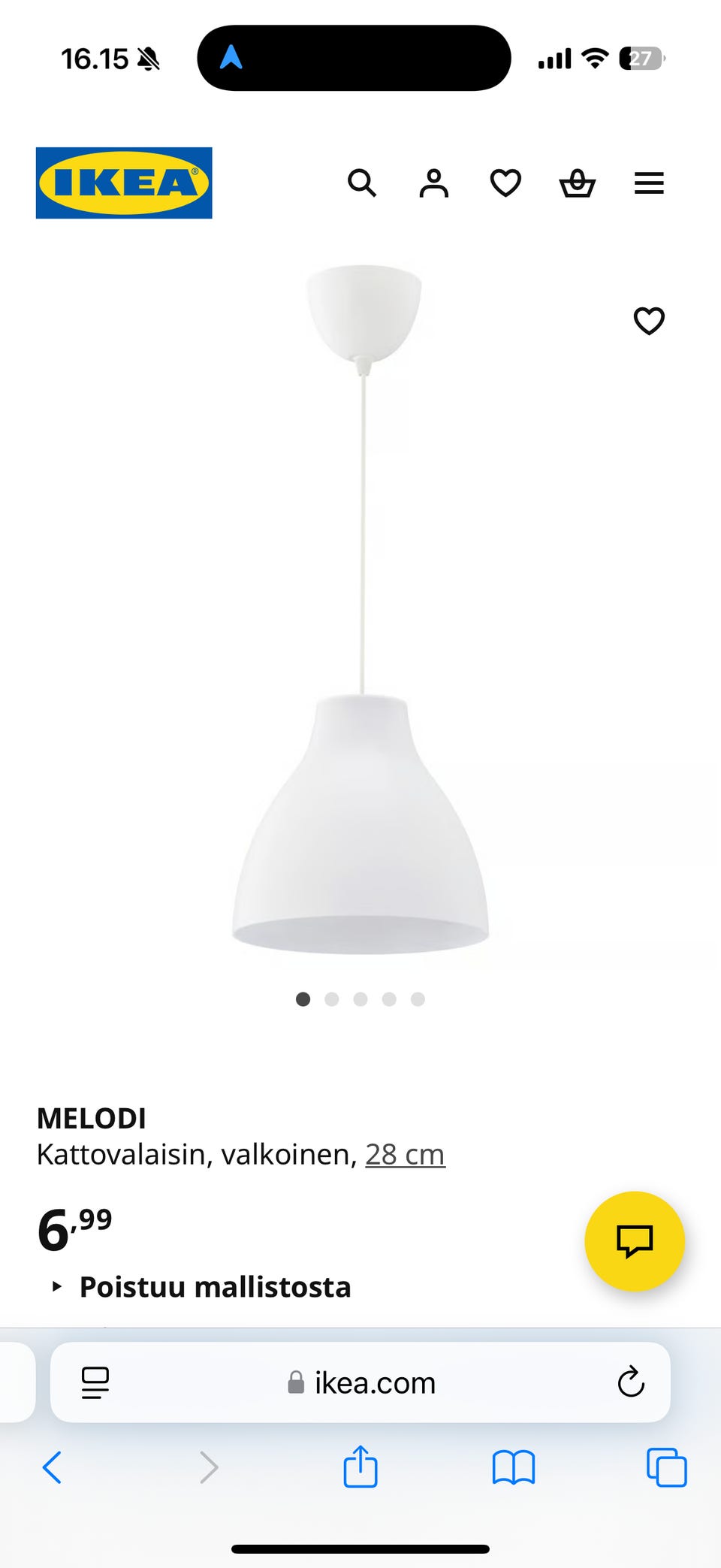
Task: Tap the 28 cm size link
Action: tap(405, 1155)
